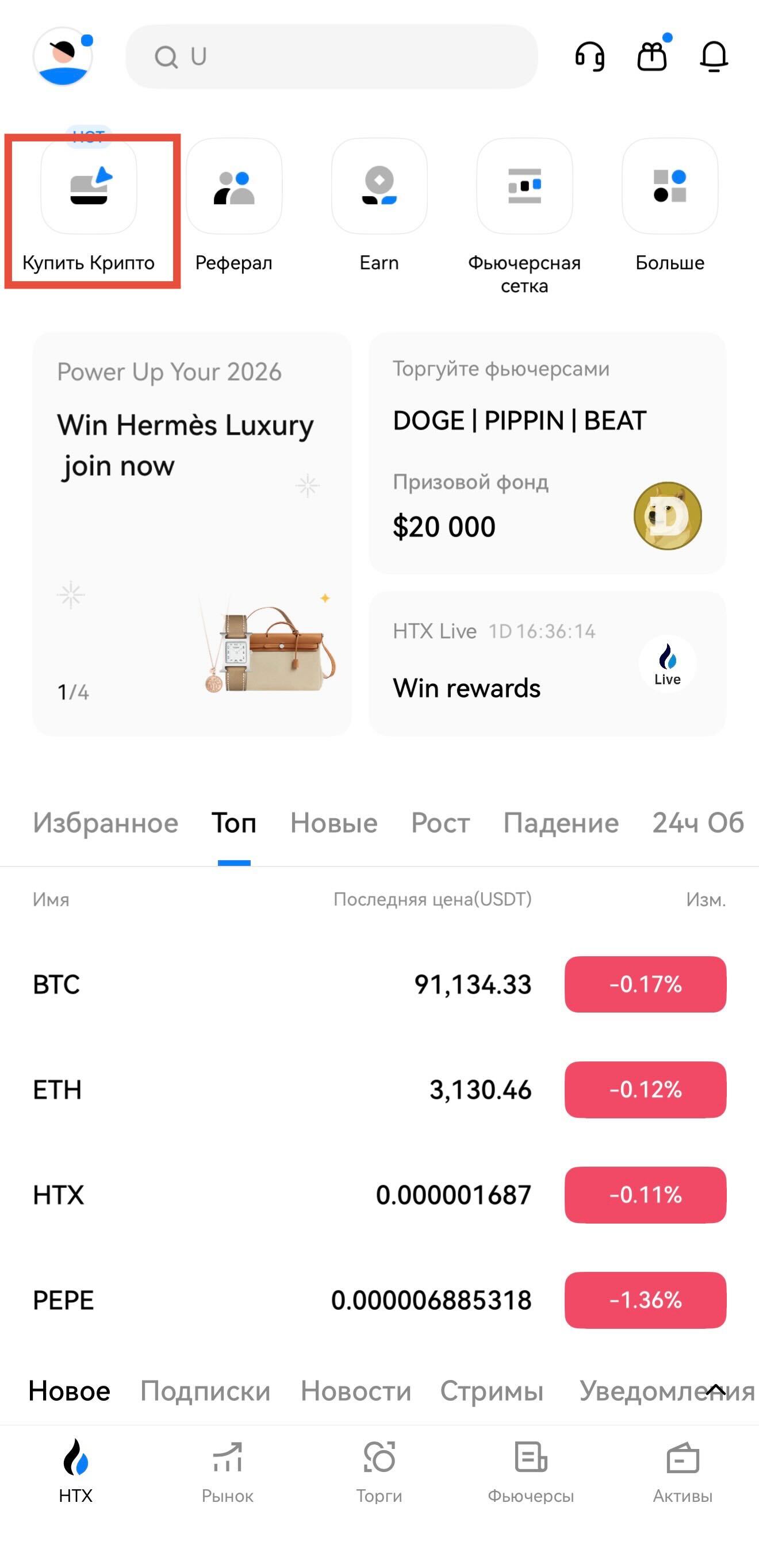Switch to the Новые tab
This screenshot has height=1568, width=759.
(x=333, y=823)
